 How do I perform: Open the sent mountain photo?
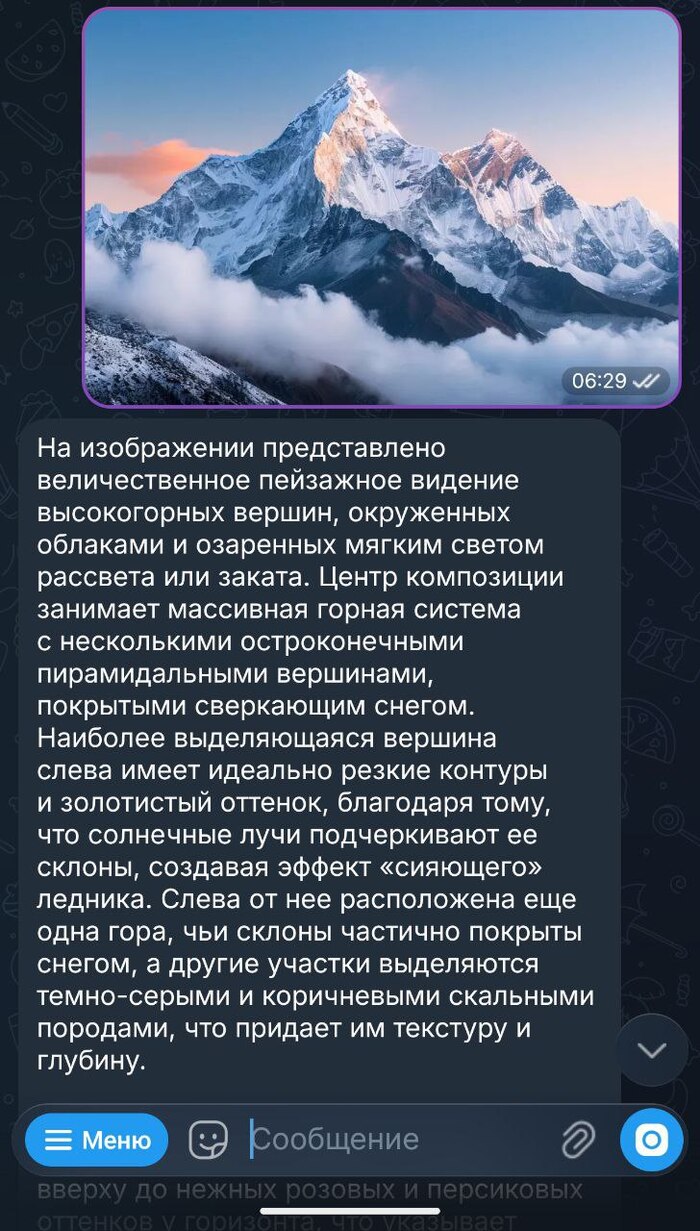[x=380, y=207]
